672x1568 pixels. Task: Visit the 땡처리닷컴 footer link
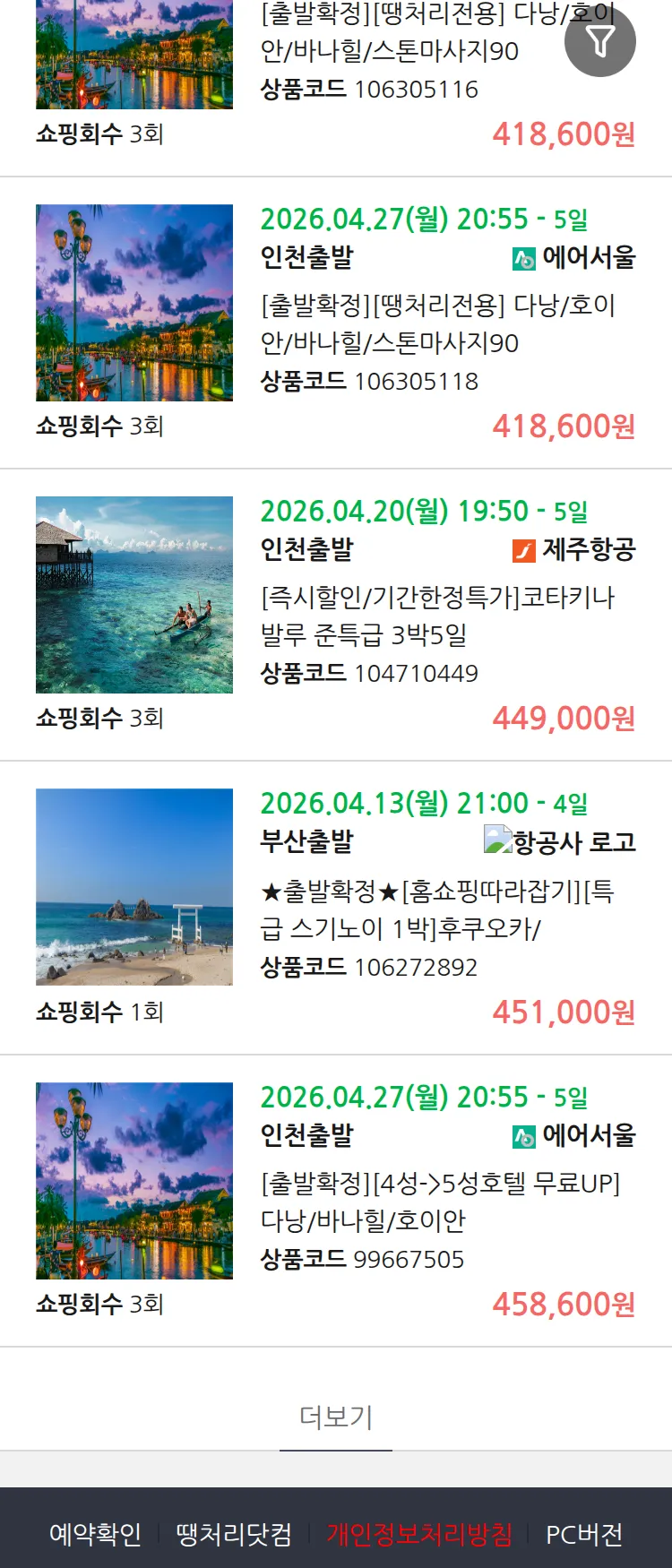coord(234,1534)
